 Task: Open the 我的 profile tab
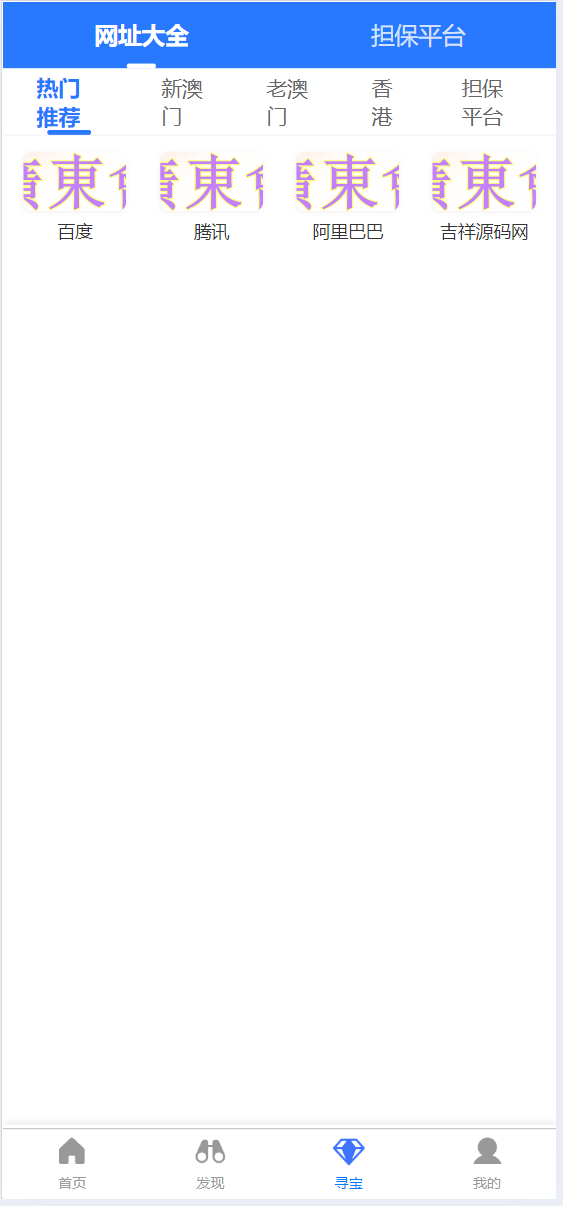[487, 1164]
